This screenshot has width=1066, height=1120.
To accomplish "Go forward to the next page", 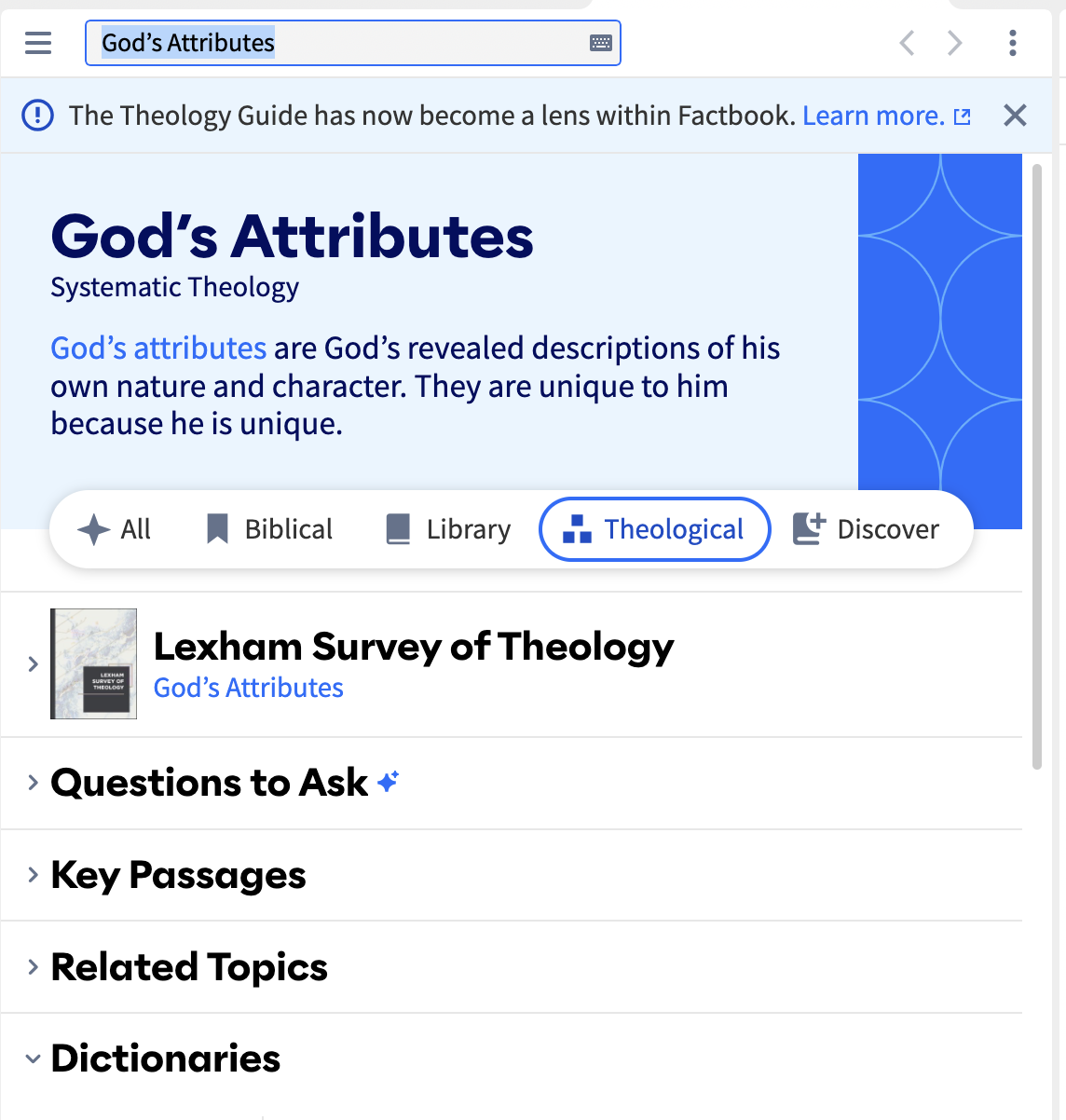I will 955,43.
